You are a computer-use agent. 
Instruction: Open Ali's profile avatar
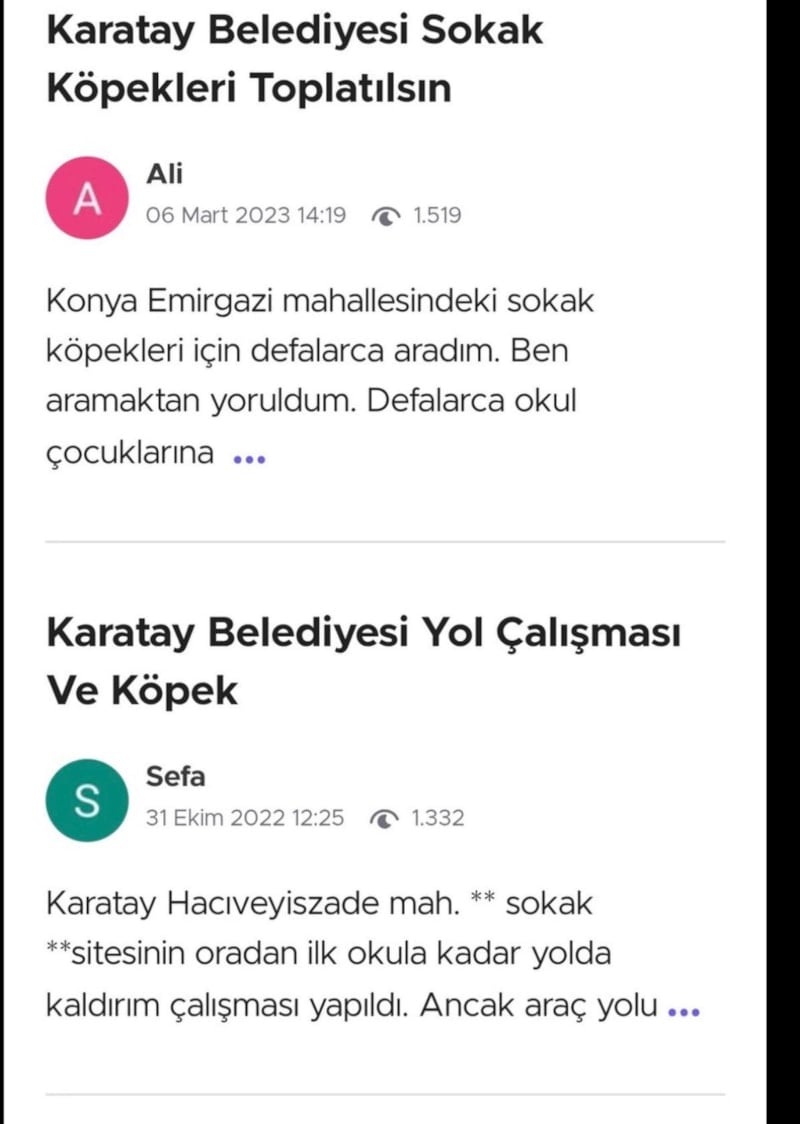coord(87,199)
